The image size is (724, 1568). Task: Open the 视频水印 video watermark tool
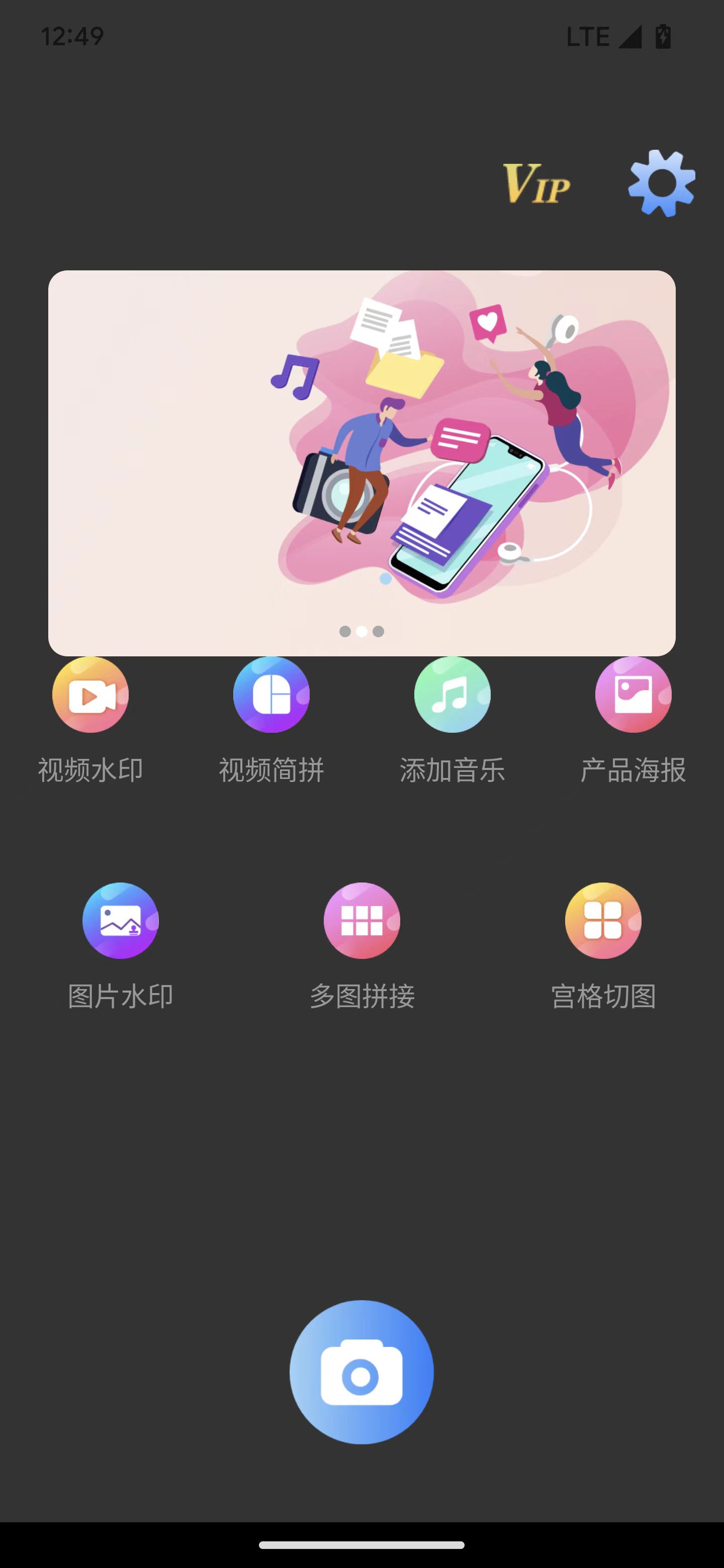[x=90, y=695]
